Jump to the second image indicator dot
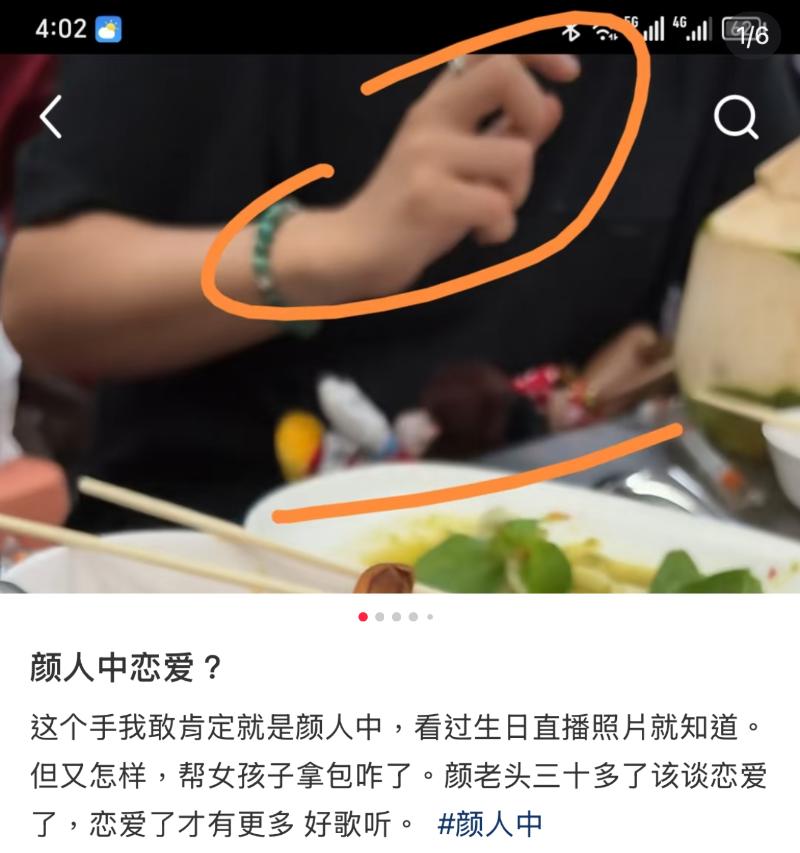This screenshot has height=853, width=800. pos(380,617)
